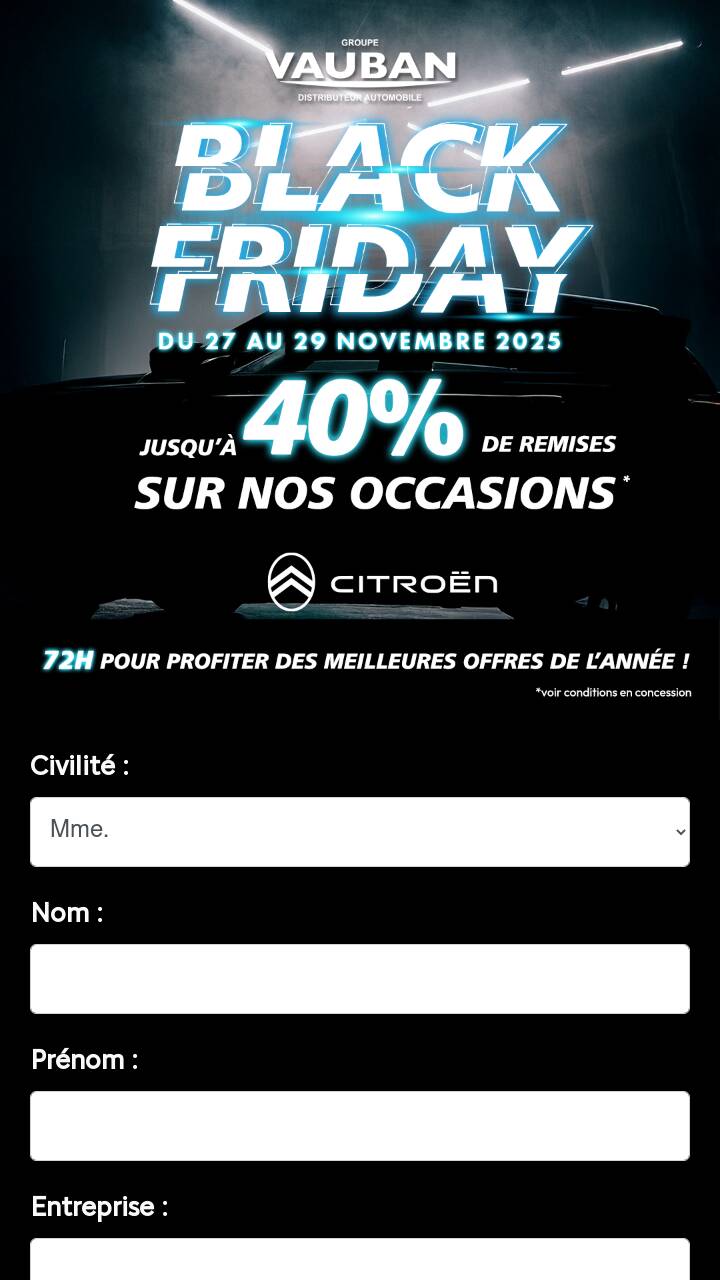This screenshot has width=720, height=1280.
Task: Select the Entreprise text field
Action: (360, 1260)
